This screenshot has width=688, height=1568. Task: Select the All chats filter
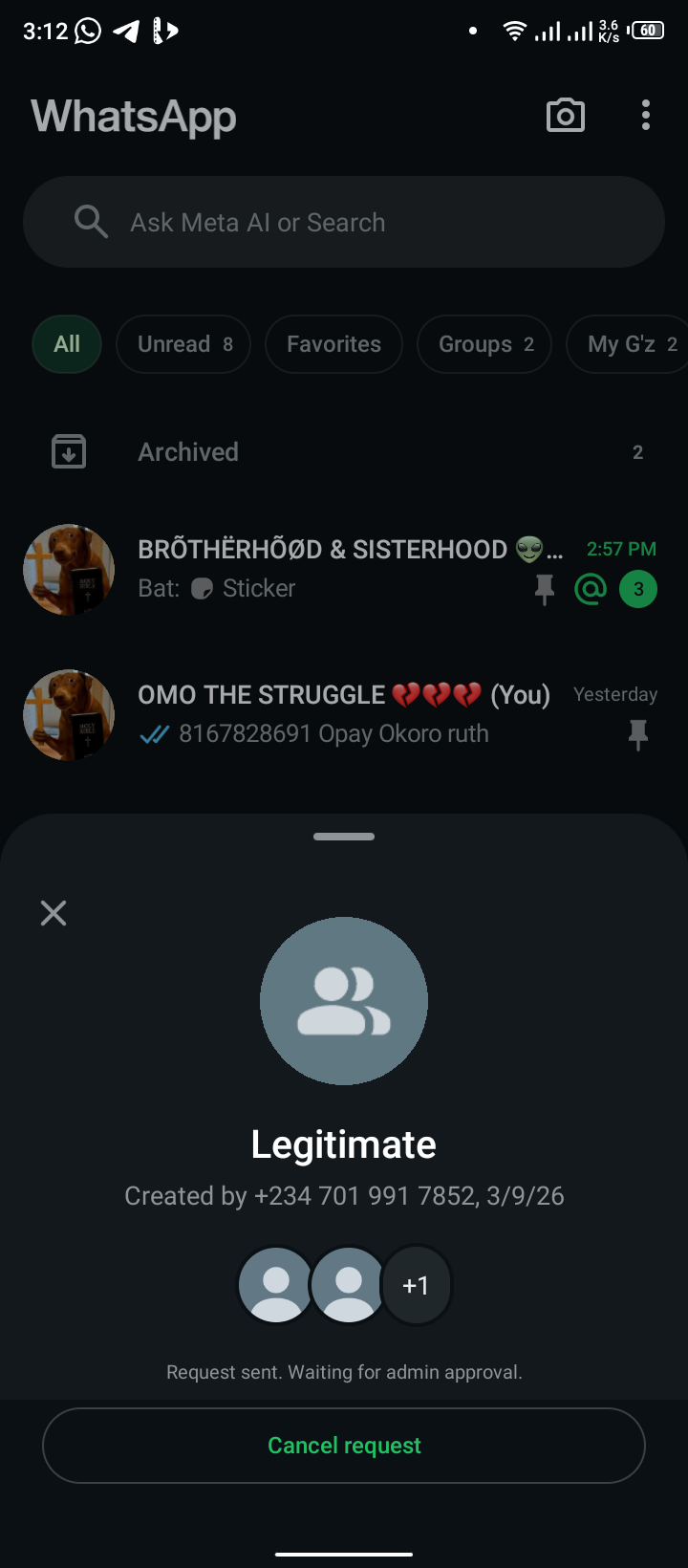[x=67, y=344]
